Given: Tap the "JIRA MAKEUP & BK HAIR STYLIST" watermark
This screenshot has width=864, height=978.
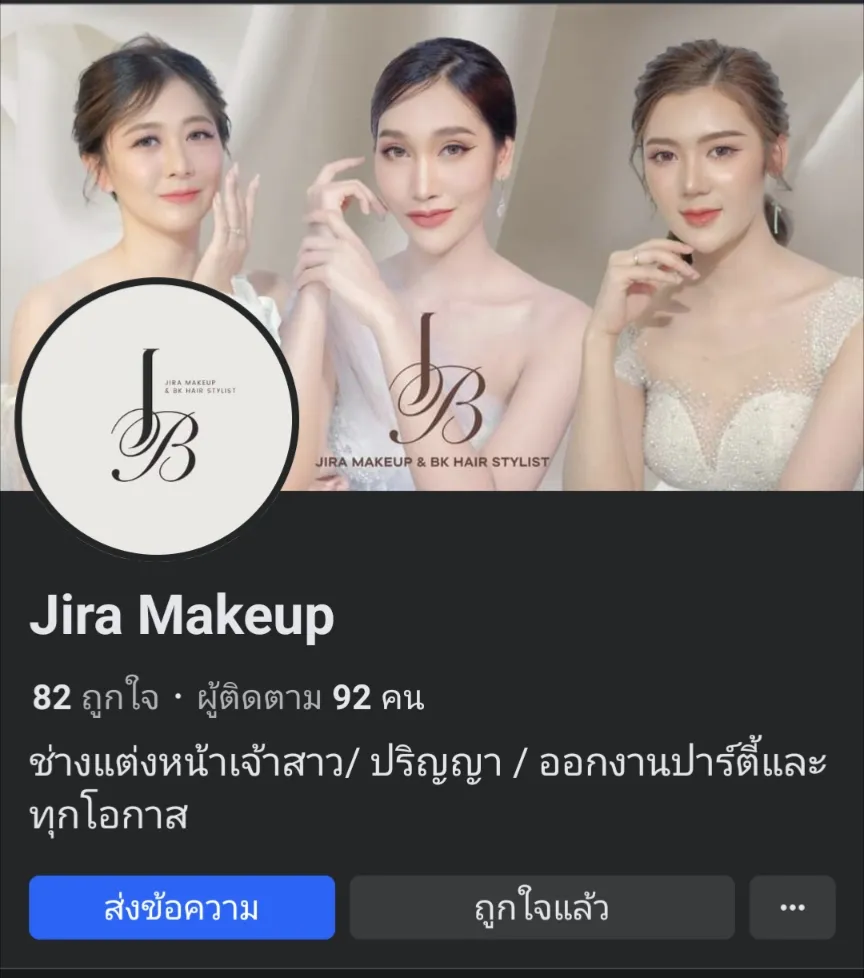Looking at the screenshot, I should pyautogui.click(x=431, y=462).
